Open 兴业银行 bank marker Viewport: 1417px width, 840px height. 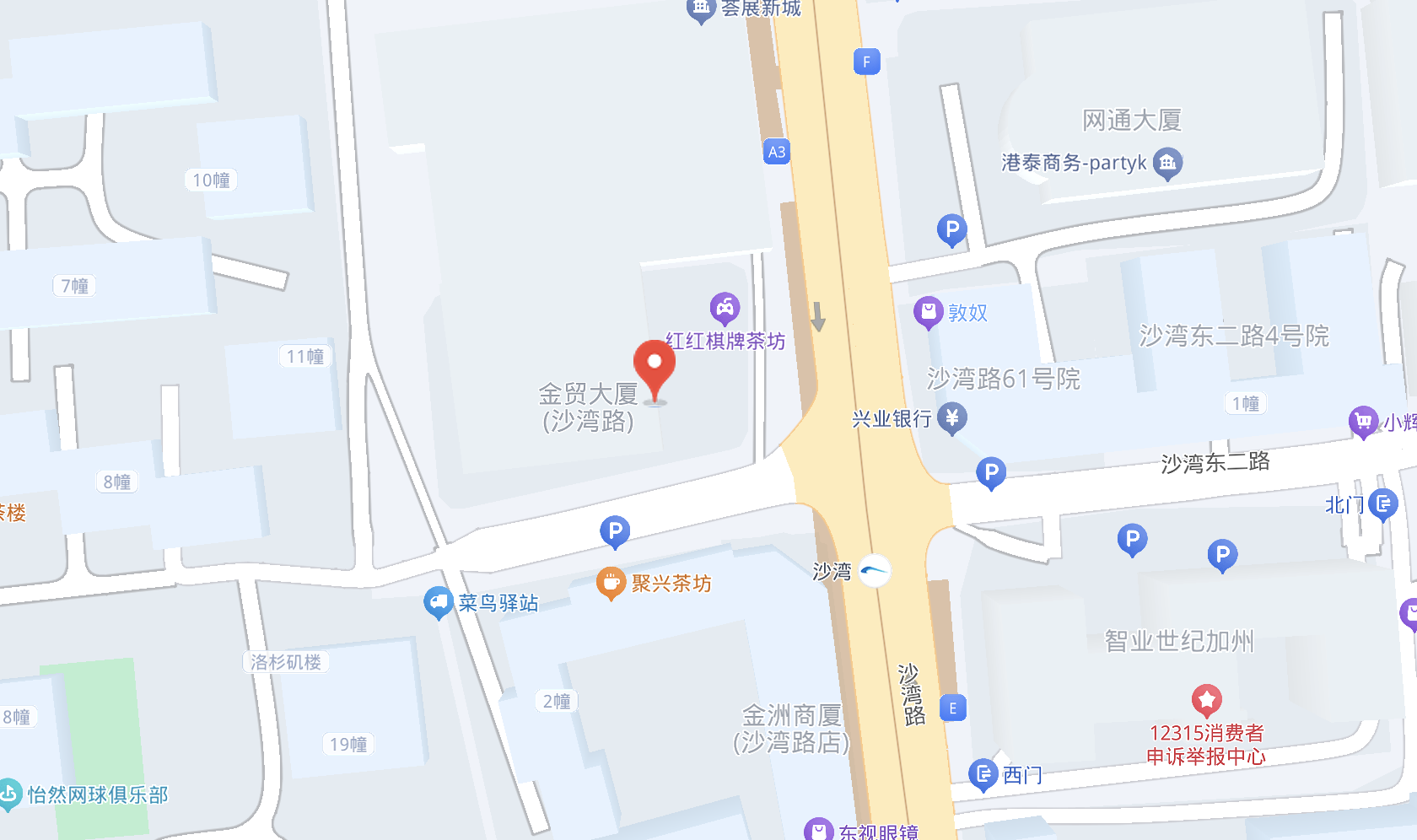pyautogui.click(x=952, y=417)
